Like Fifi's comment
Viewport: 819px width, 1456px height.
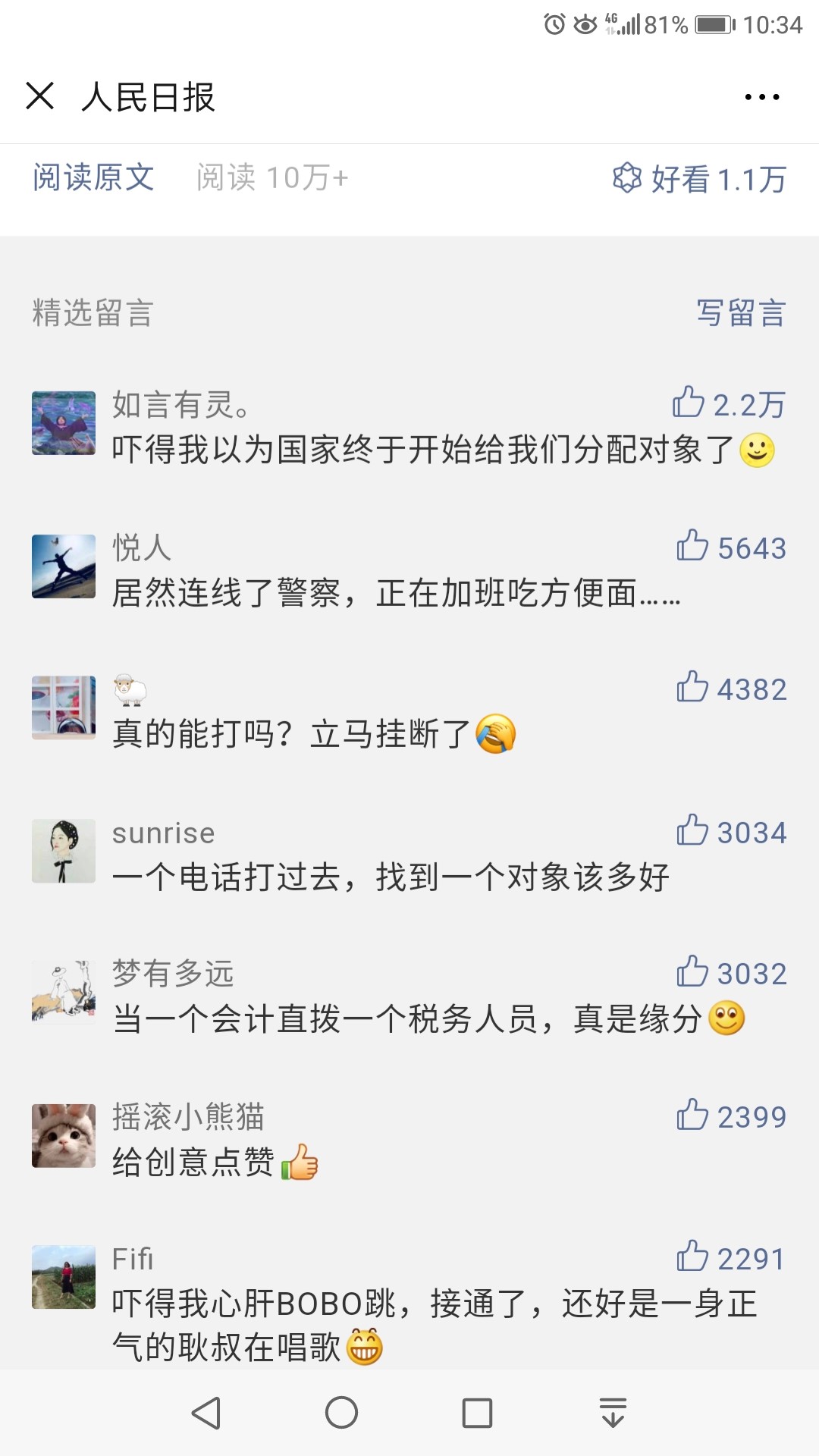(x=692, y=1257)
